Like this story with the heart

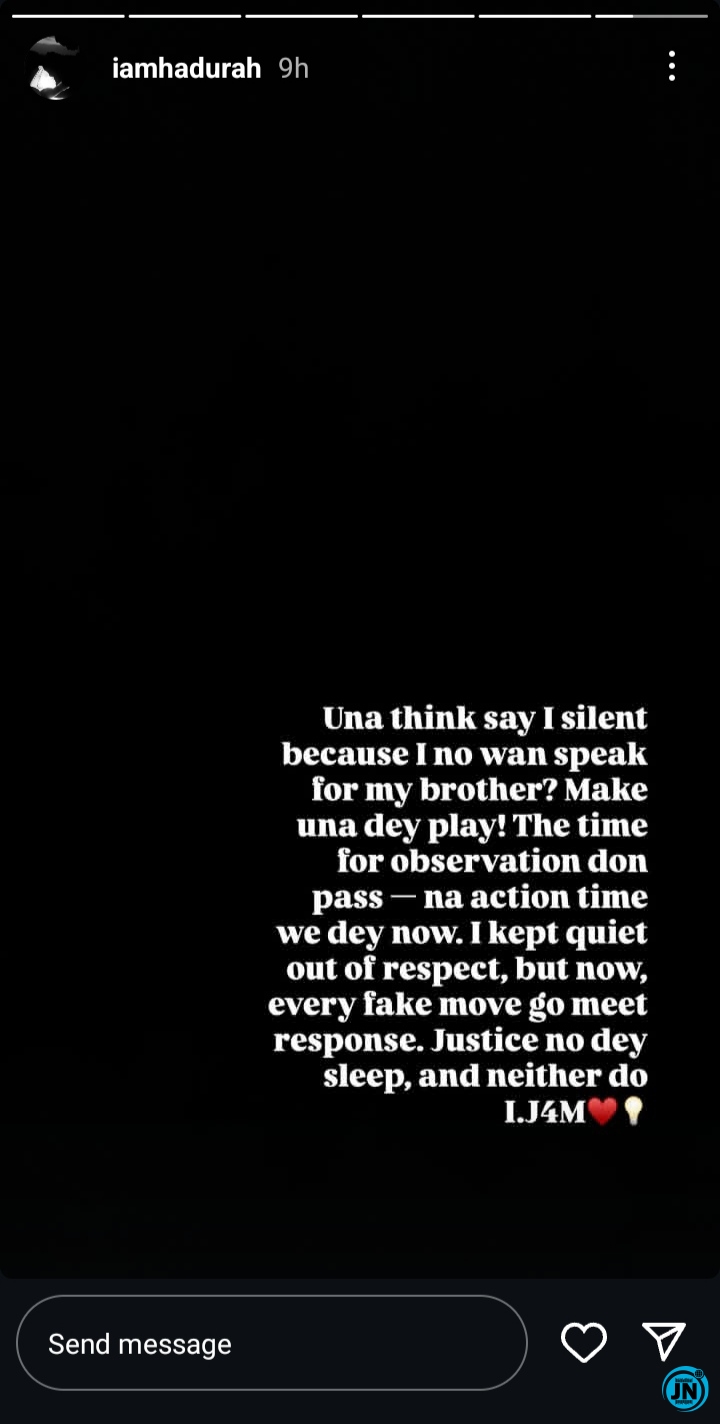point(584,1342)
